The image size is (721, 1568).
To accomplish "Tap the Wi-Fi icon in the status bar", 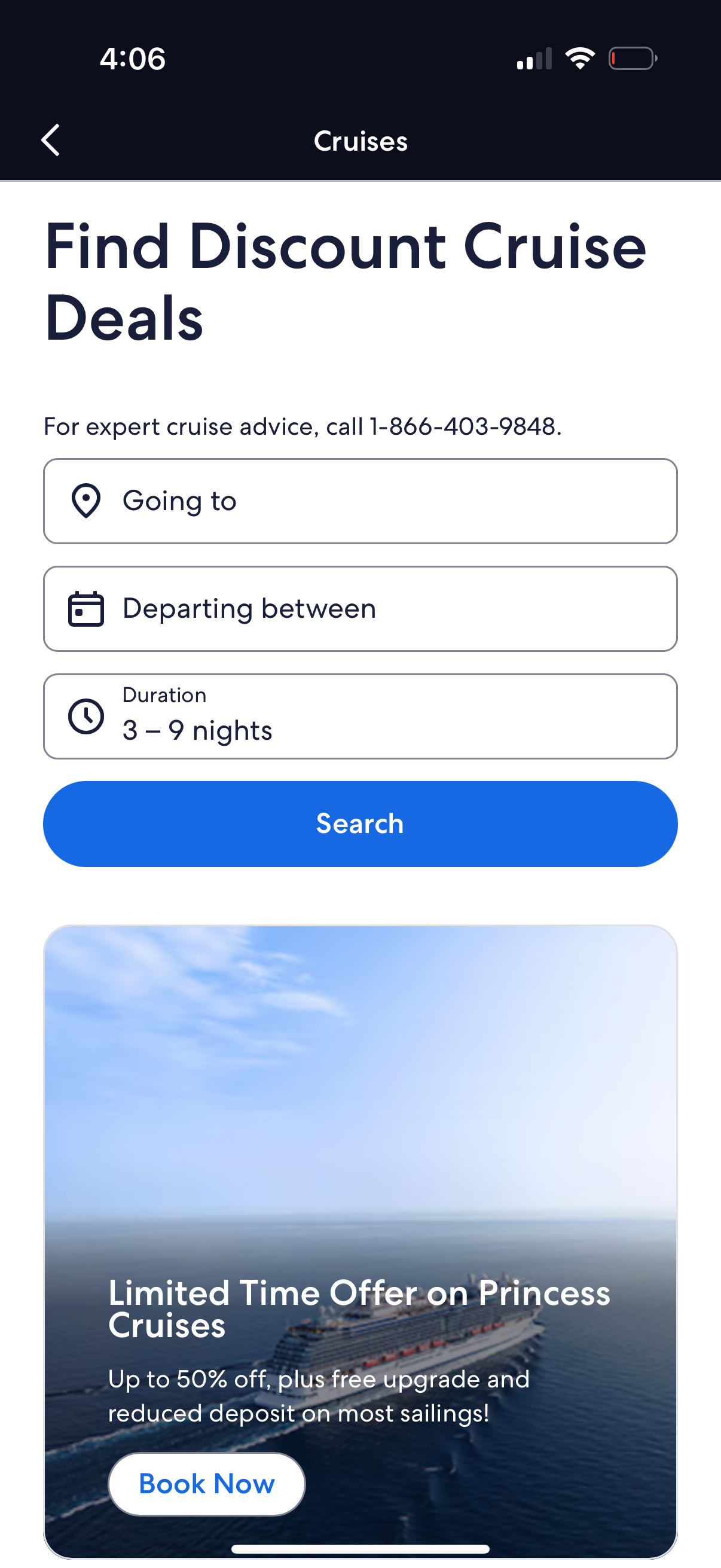I will click(x=579, y=57).
